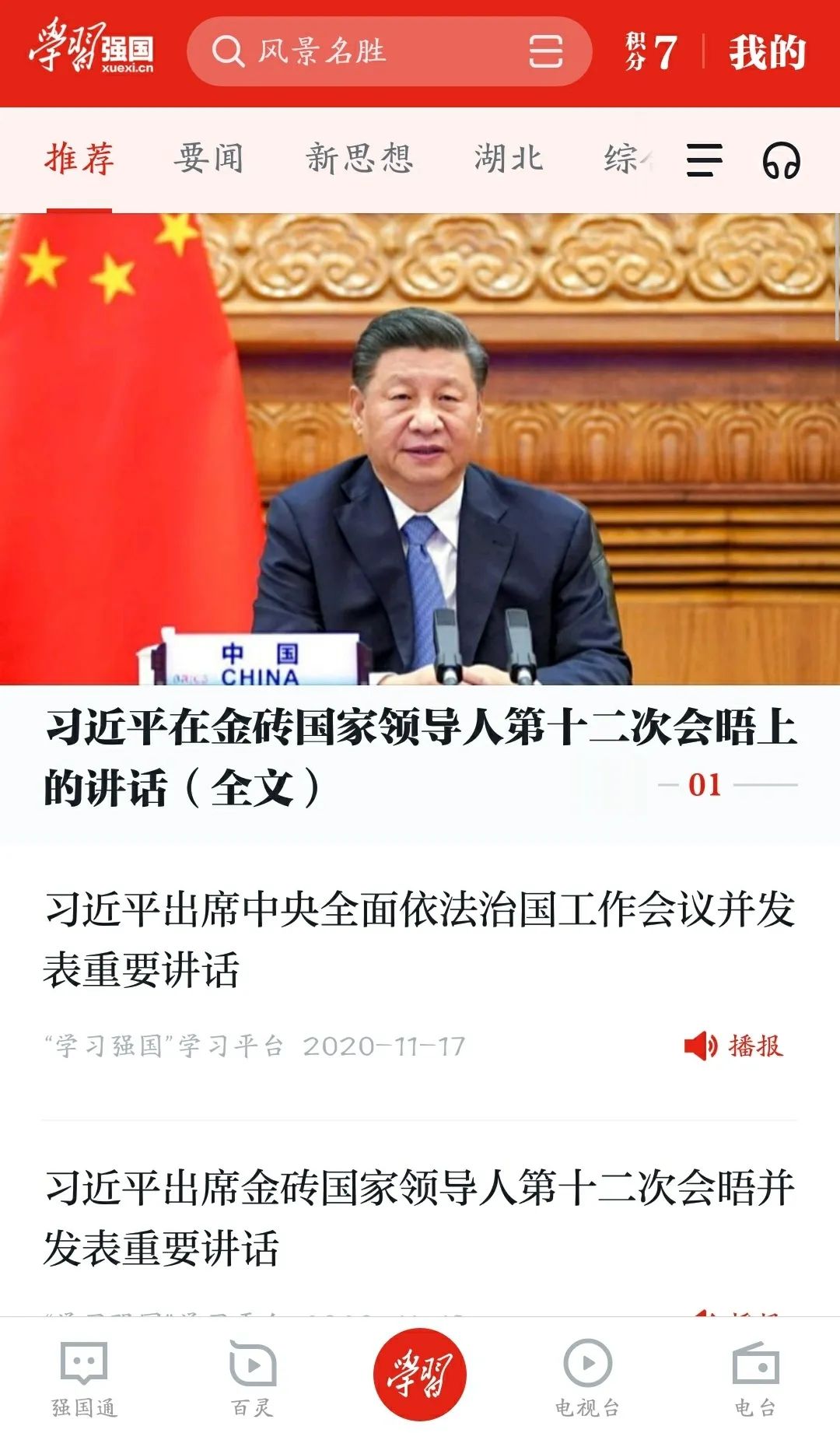Tap the red 学习 center button
This screenshot has height=1433, width=840.
pyautogui.click(x=420, y=1375)
